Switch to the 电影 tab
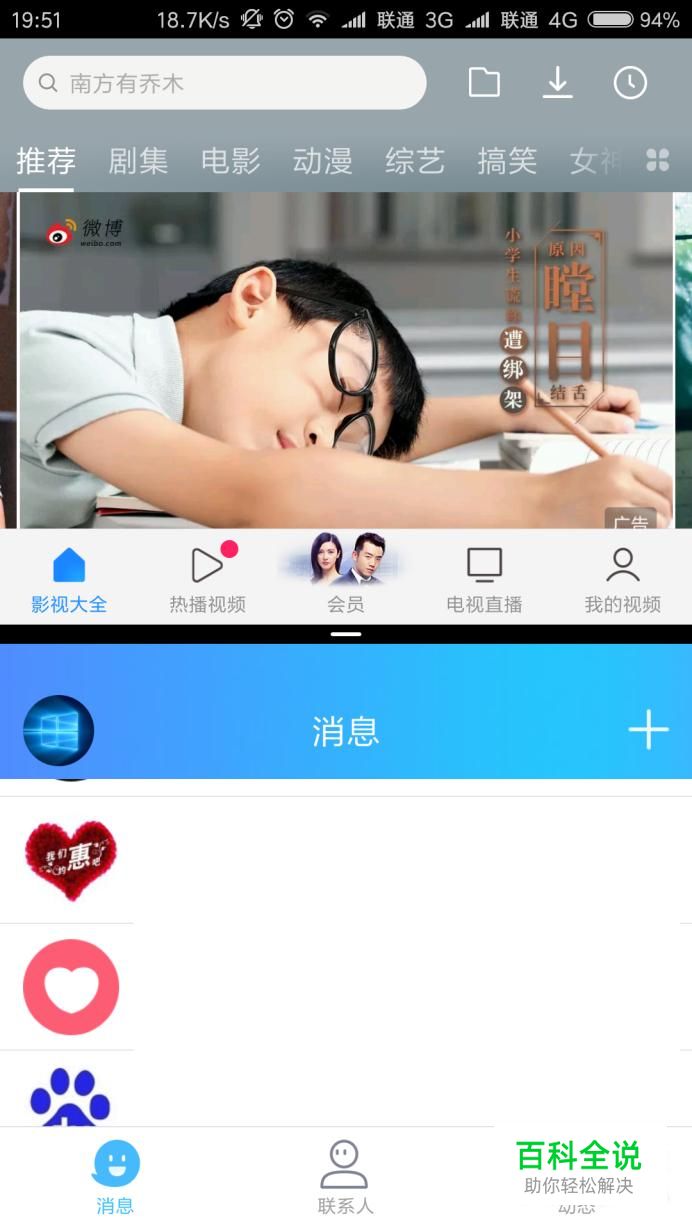692x1230 pixels. click(x=230, y=160)
